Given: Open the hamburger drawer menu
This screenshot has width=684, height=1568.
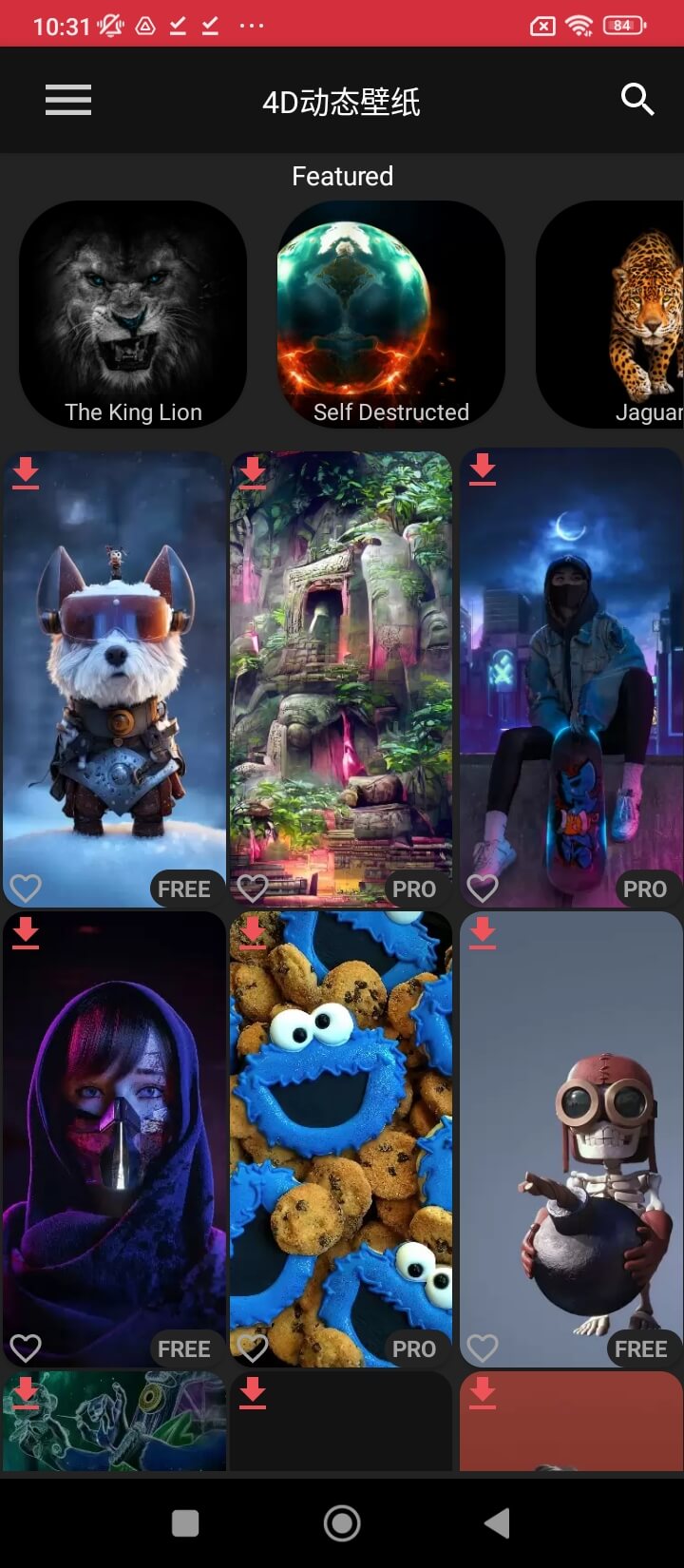Looking at the screenshot, I should (68, 100).
